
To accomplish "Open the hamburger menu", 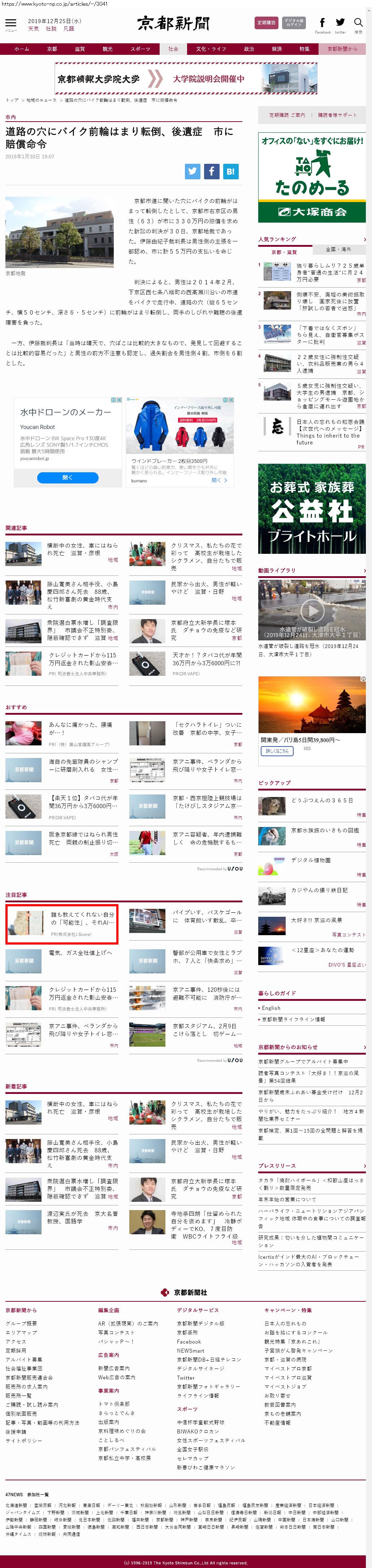I will pos(10,24).
